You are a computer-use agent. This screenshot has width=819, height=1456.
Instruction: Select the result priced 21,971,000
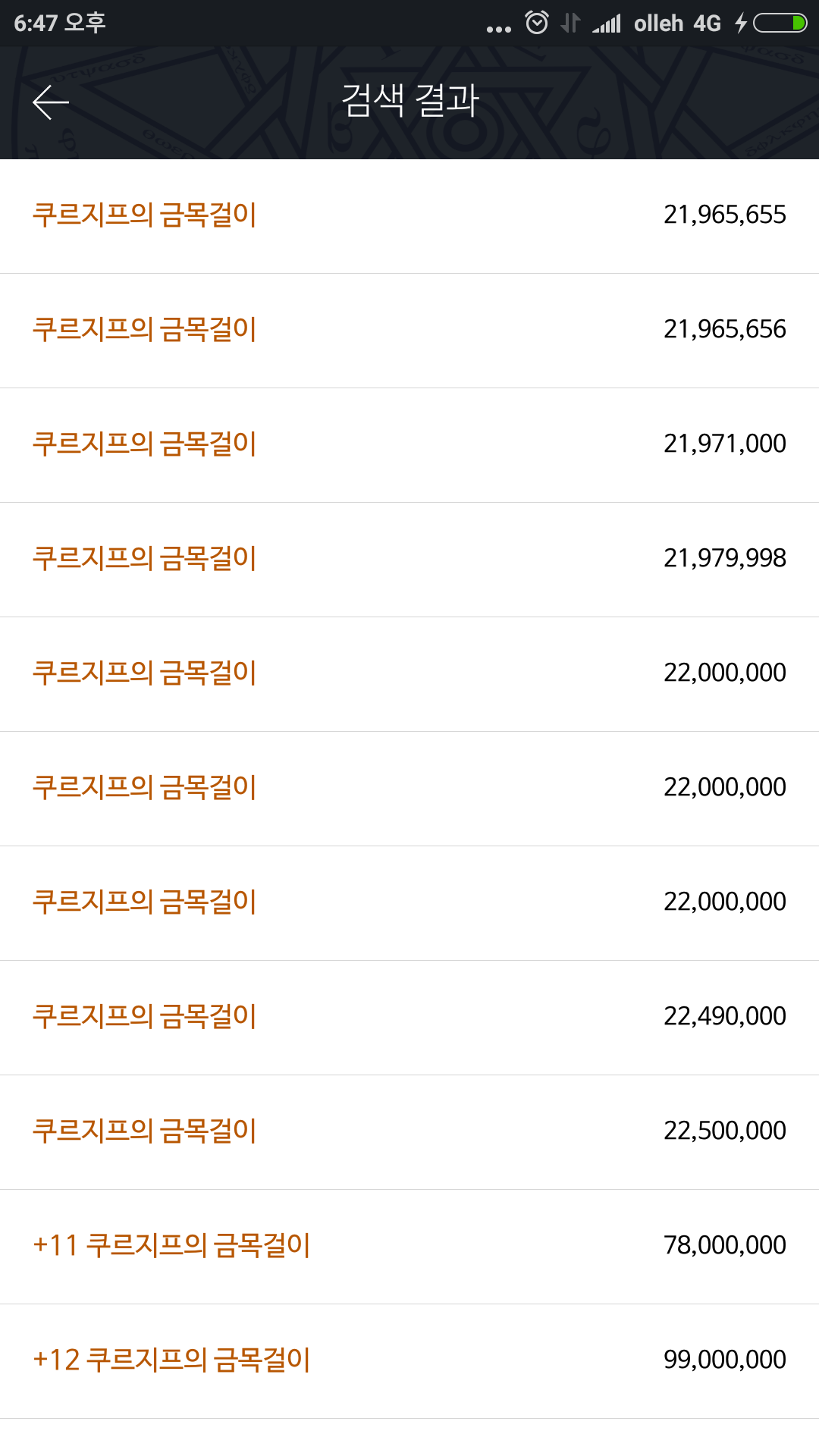409,445
